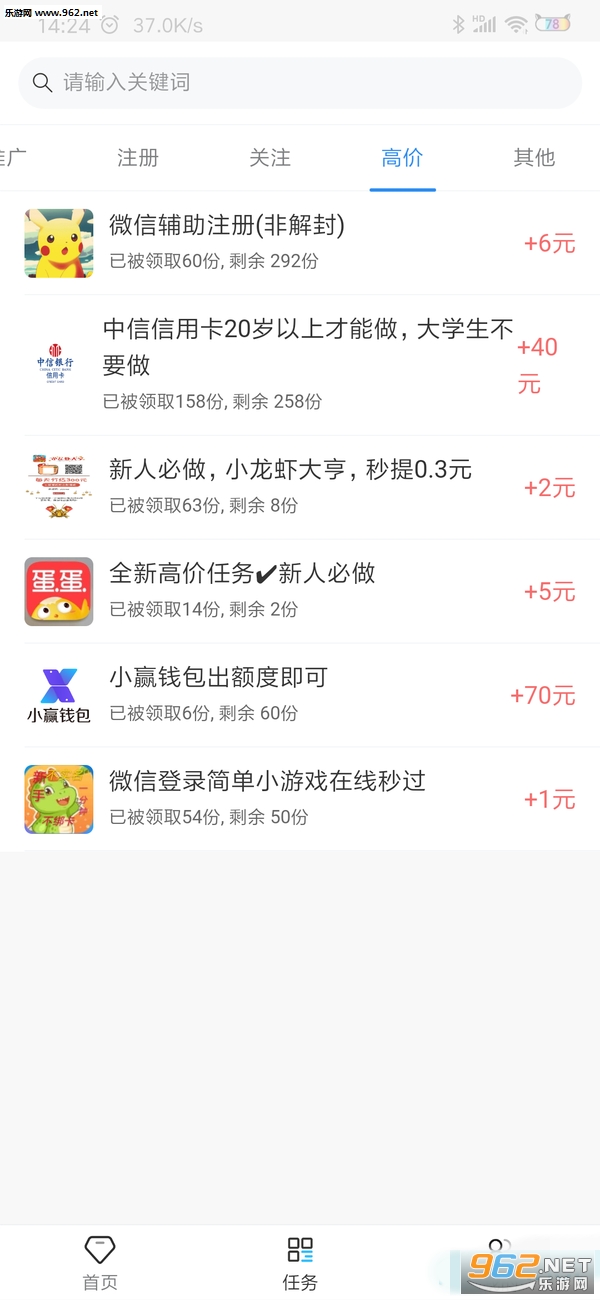
Task: Open the 微信辅助注册(非解封) task
Action: (300, 243)
